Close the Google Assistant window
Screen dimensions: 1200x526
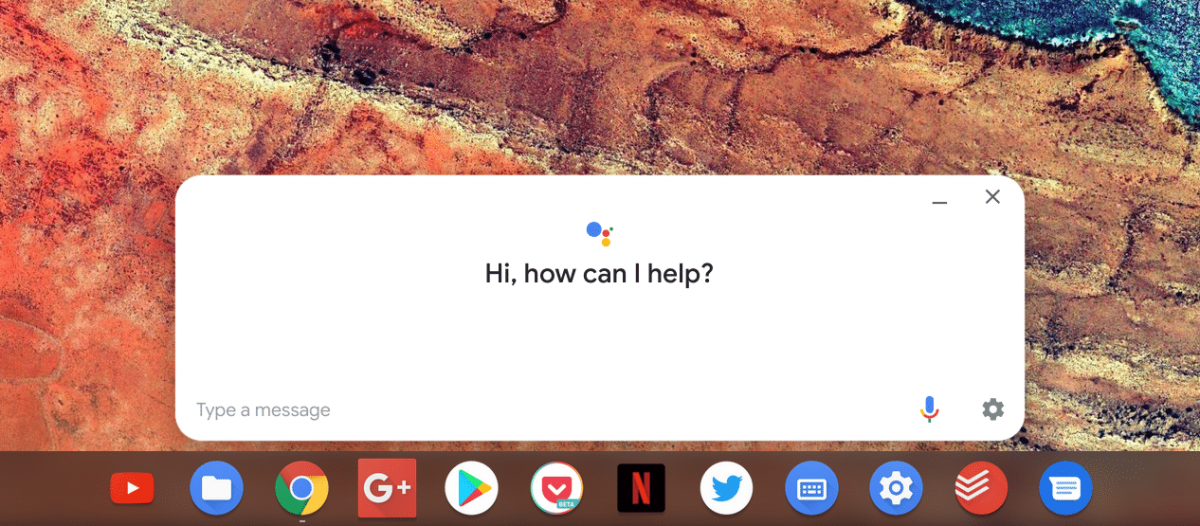point(992,197)
